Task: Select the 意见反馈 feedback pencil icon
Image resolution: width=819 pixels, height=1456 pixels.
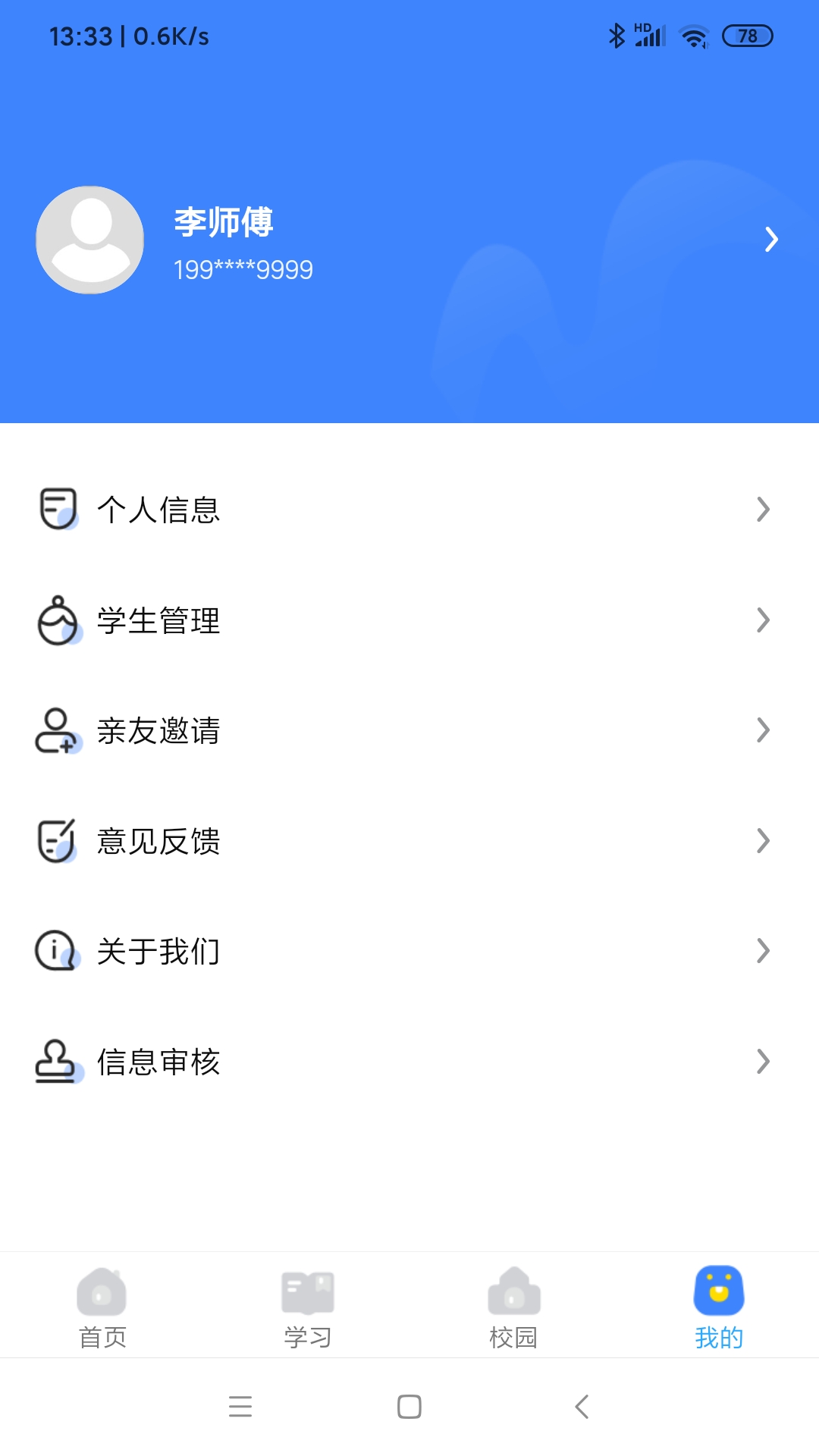Action: click(x=57, y=840)
